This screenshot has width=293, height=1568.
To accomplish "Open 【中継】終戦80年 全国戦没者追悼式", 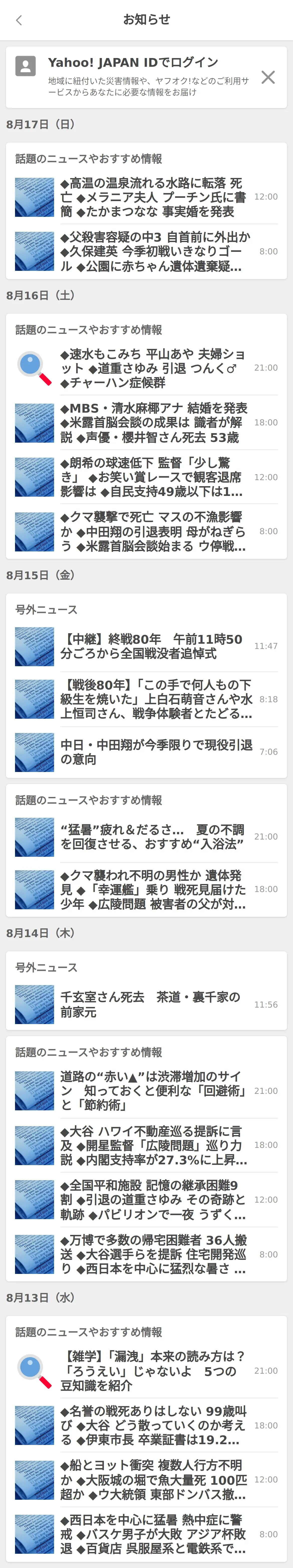I will (x=152, y=646).
